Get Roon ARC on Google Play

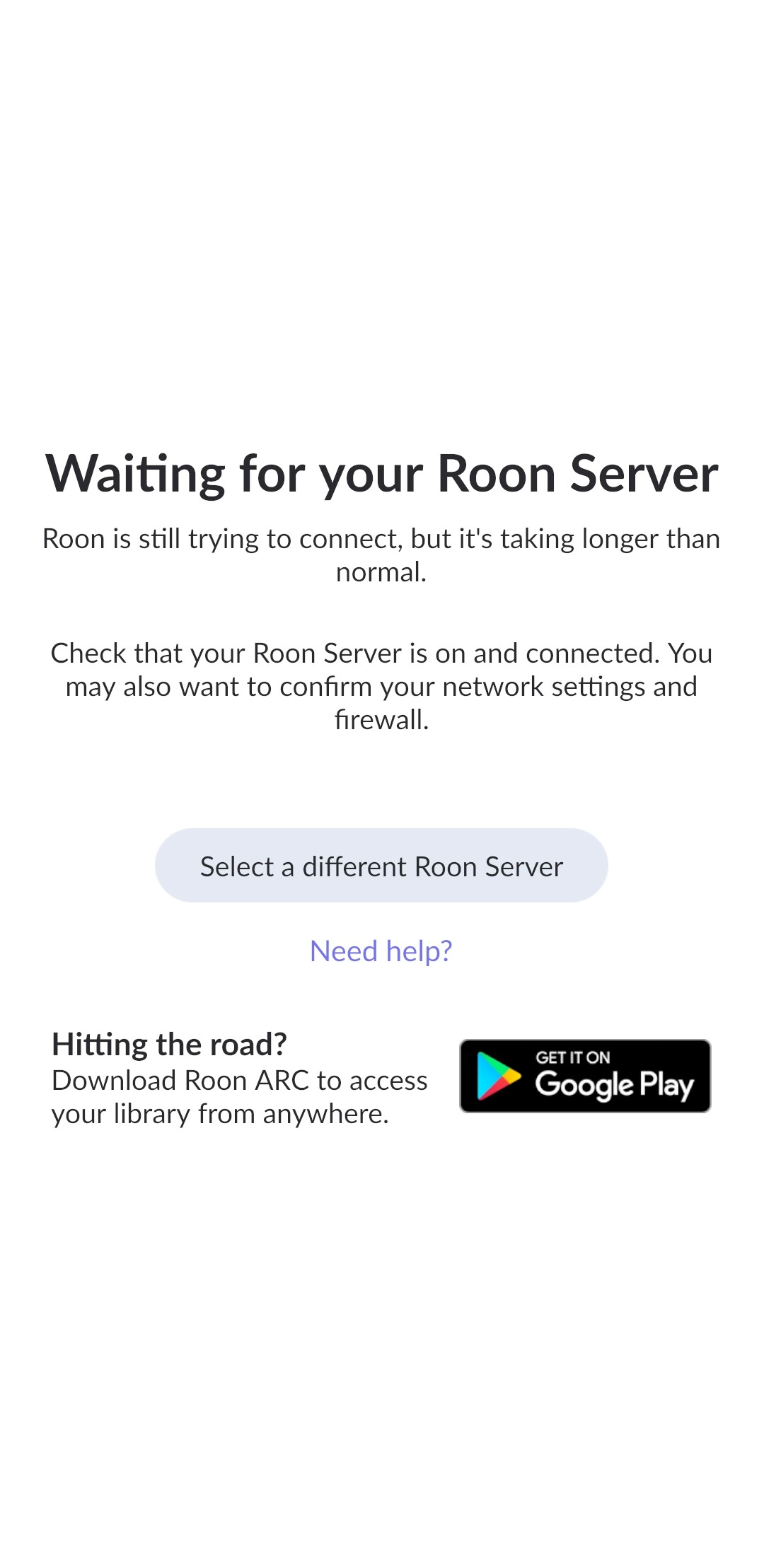click(x=585, y=1076)
